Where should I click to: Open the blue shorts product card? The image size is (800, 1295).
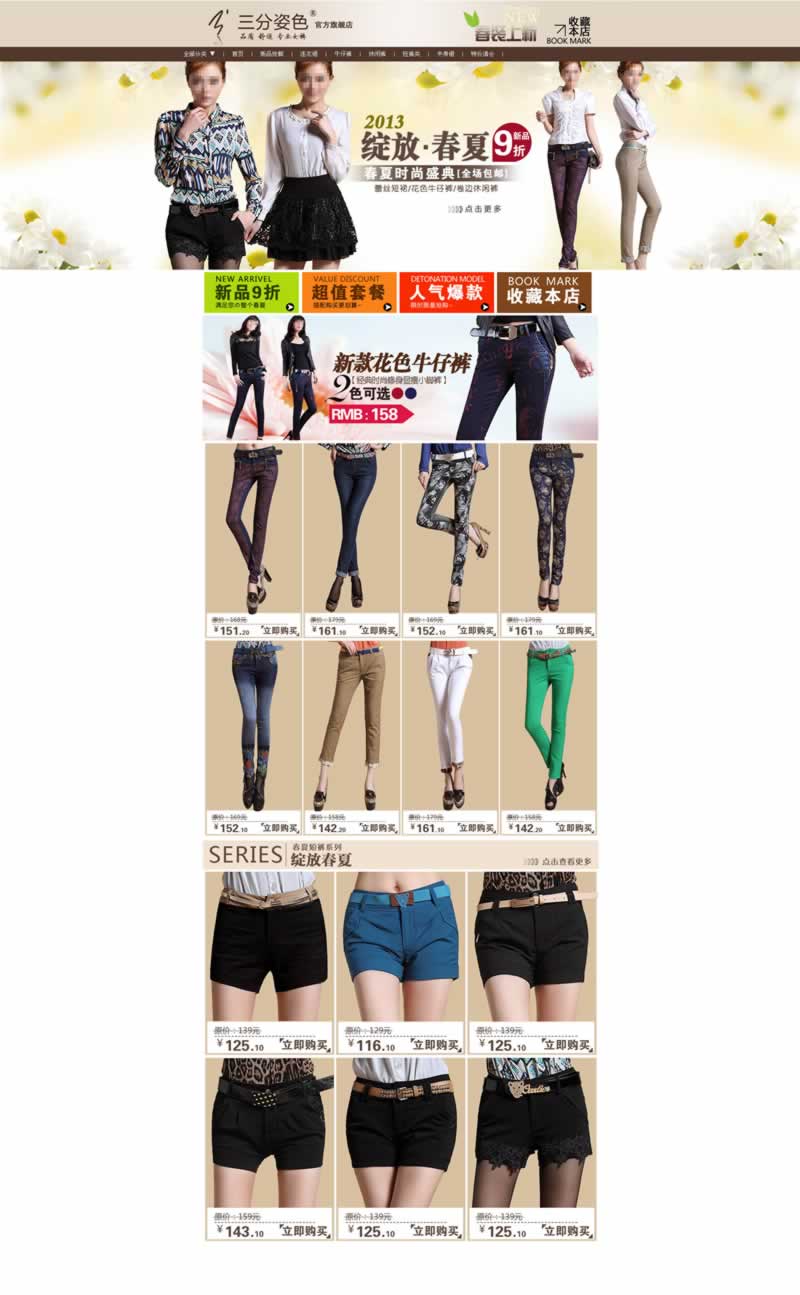pos(400,945)
